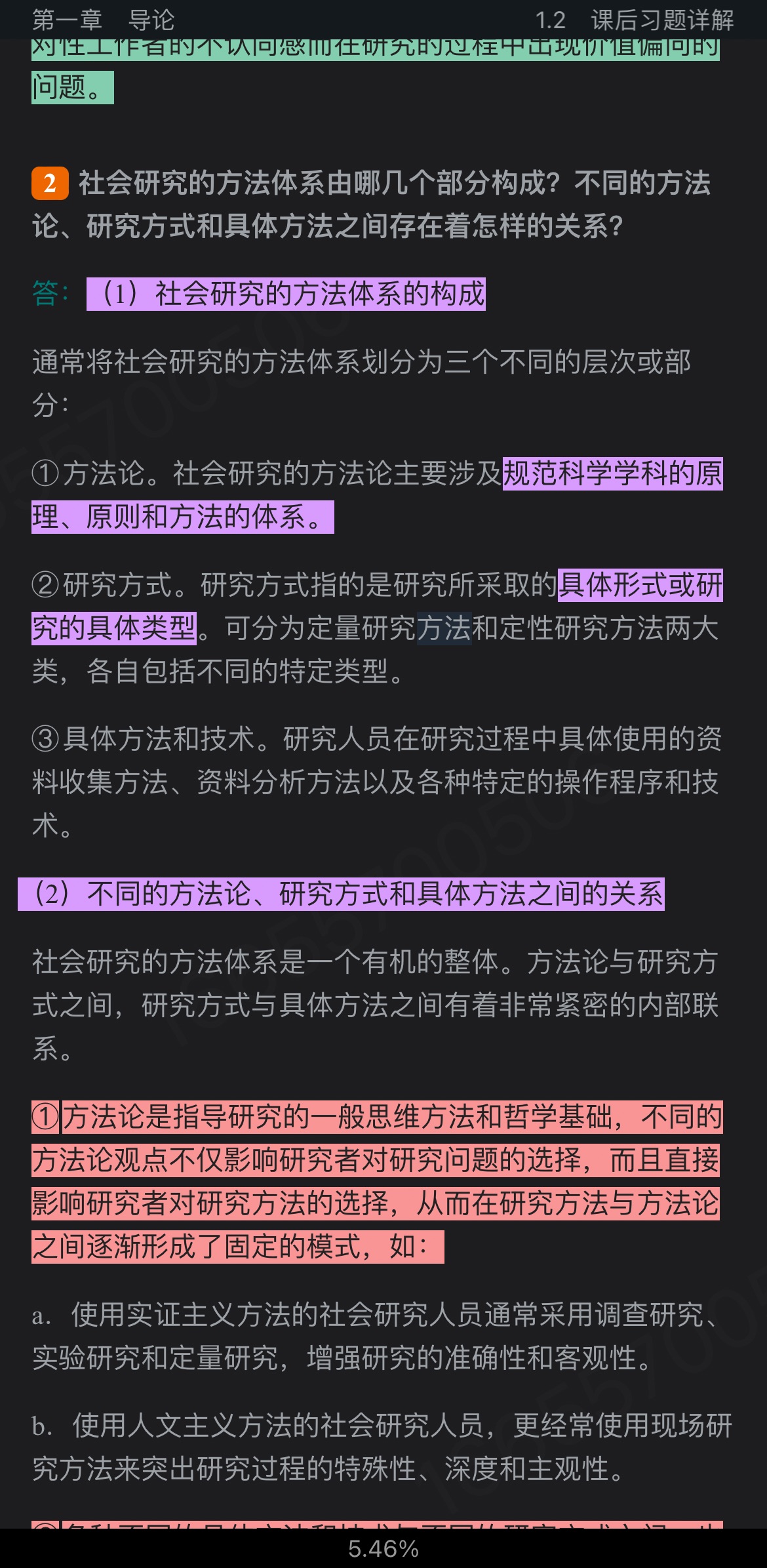The height and width of the screenshot is (1568, 767).
Task: Open the red highlight starting '方法论是指导研究的一般思维方法'
Action: coord(375,1160)
